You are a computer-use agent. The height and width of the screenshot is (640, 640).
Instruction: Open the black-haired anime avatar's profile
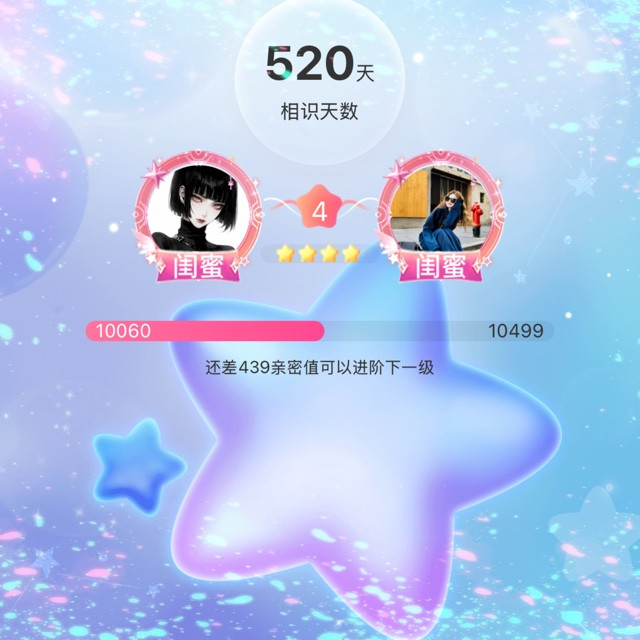coord(198,210)
